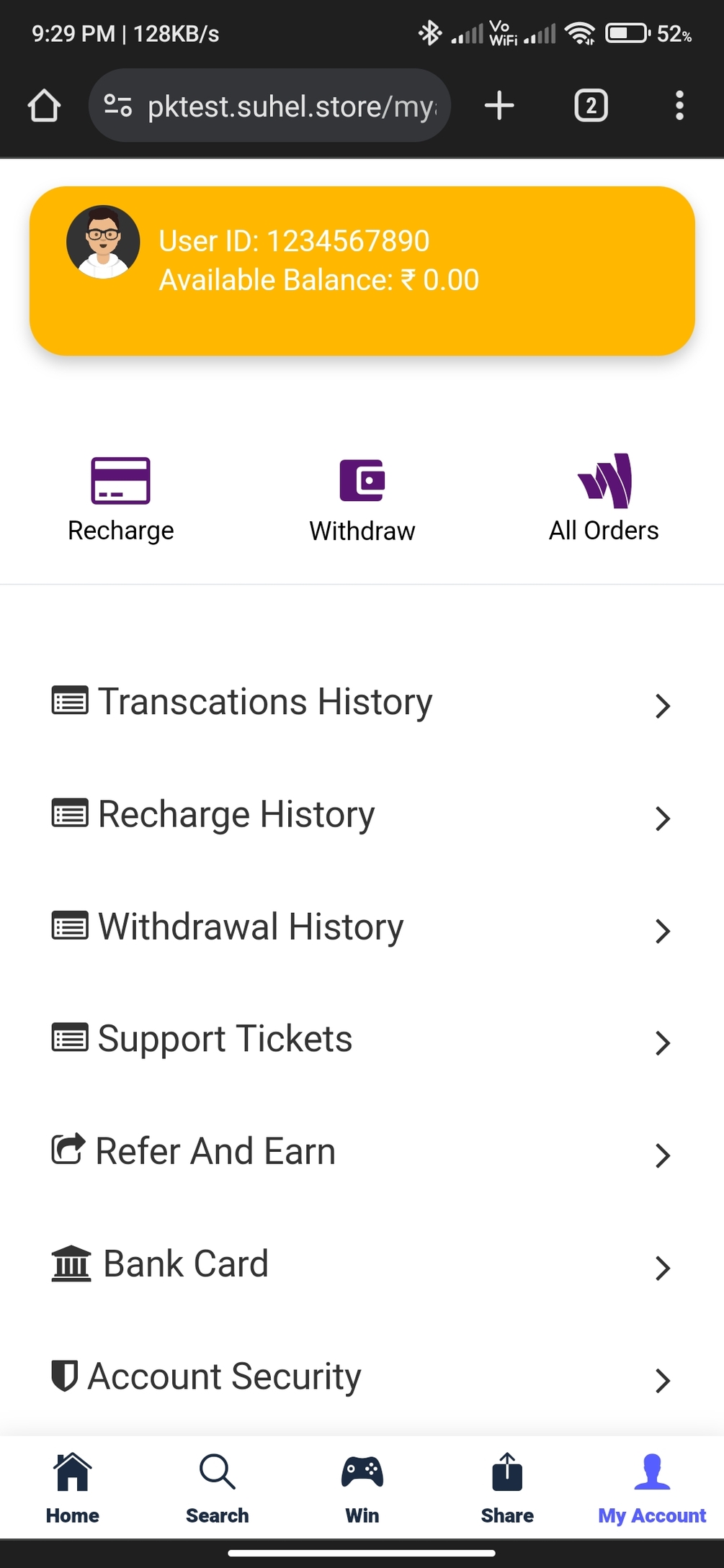Tap the browser address bar
724x1568 pixels.
point(288,107)
